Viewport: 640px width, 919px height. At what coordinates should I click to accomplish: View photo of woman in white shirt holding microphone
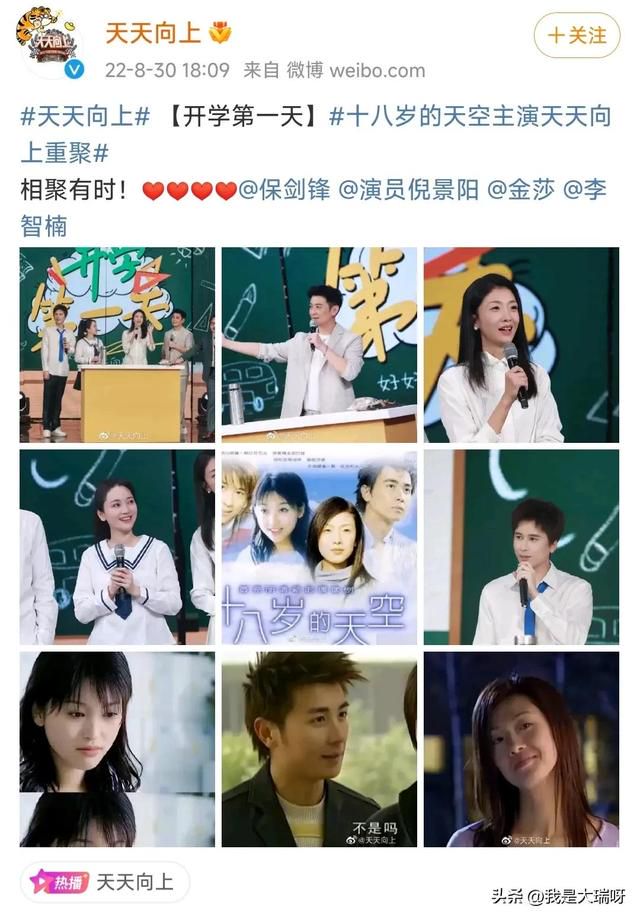click(521, 345)
